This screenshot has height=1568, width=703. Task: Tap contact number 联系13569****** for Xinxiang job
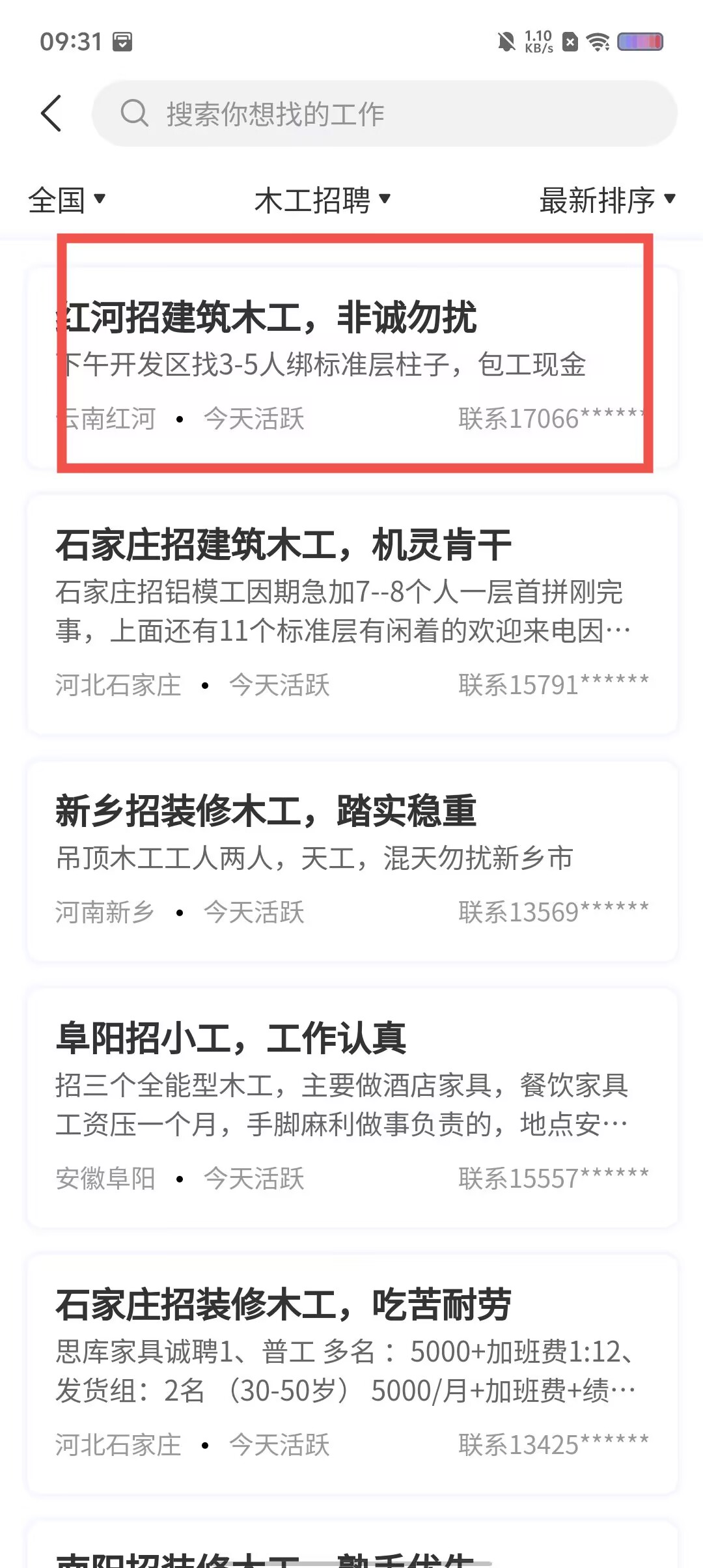tap(553, 912)
